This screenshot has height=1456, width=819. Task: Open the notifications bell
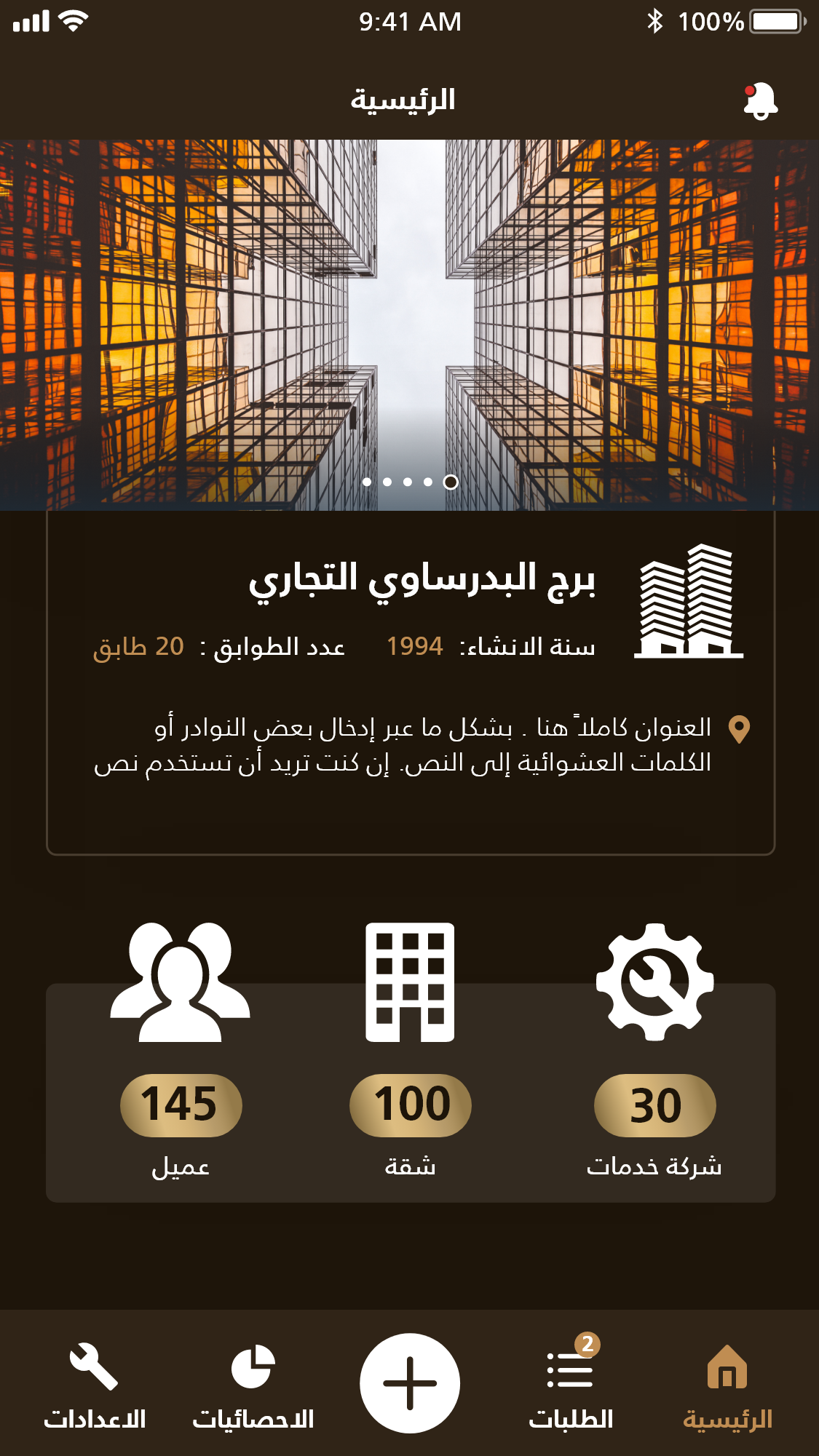[x=760, y=100]
